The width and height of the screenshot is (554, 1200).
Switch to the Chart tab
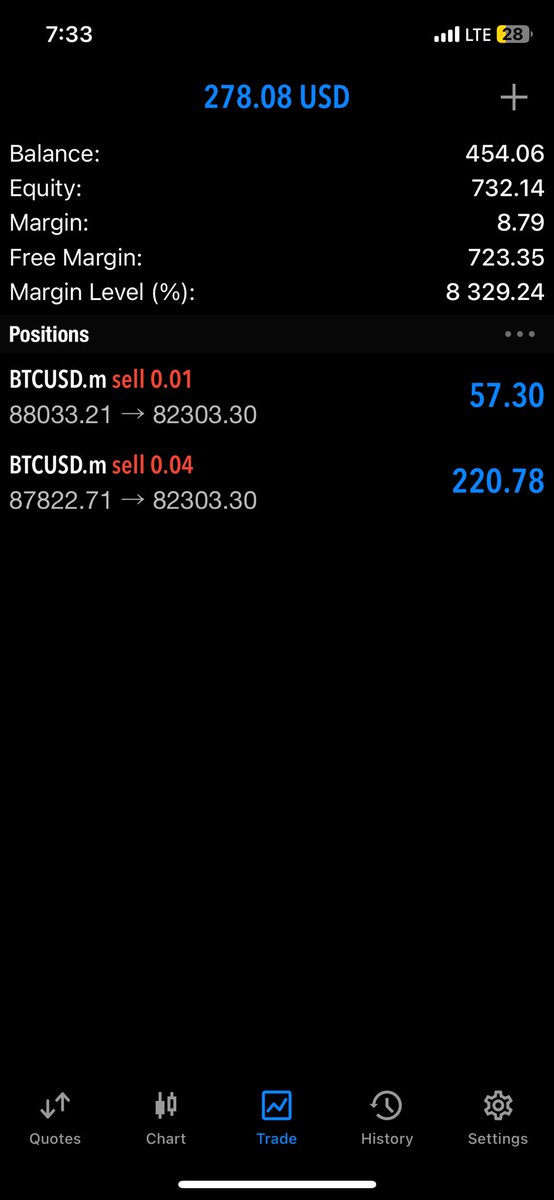(166, 1118)
